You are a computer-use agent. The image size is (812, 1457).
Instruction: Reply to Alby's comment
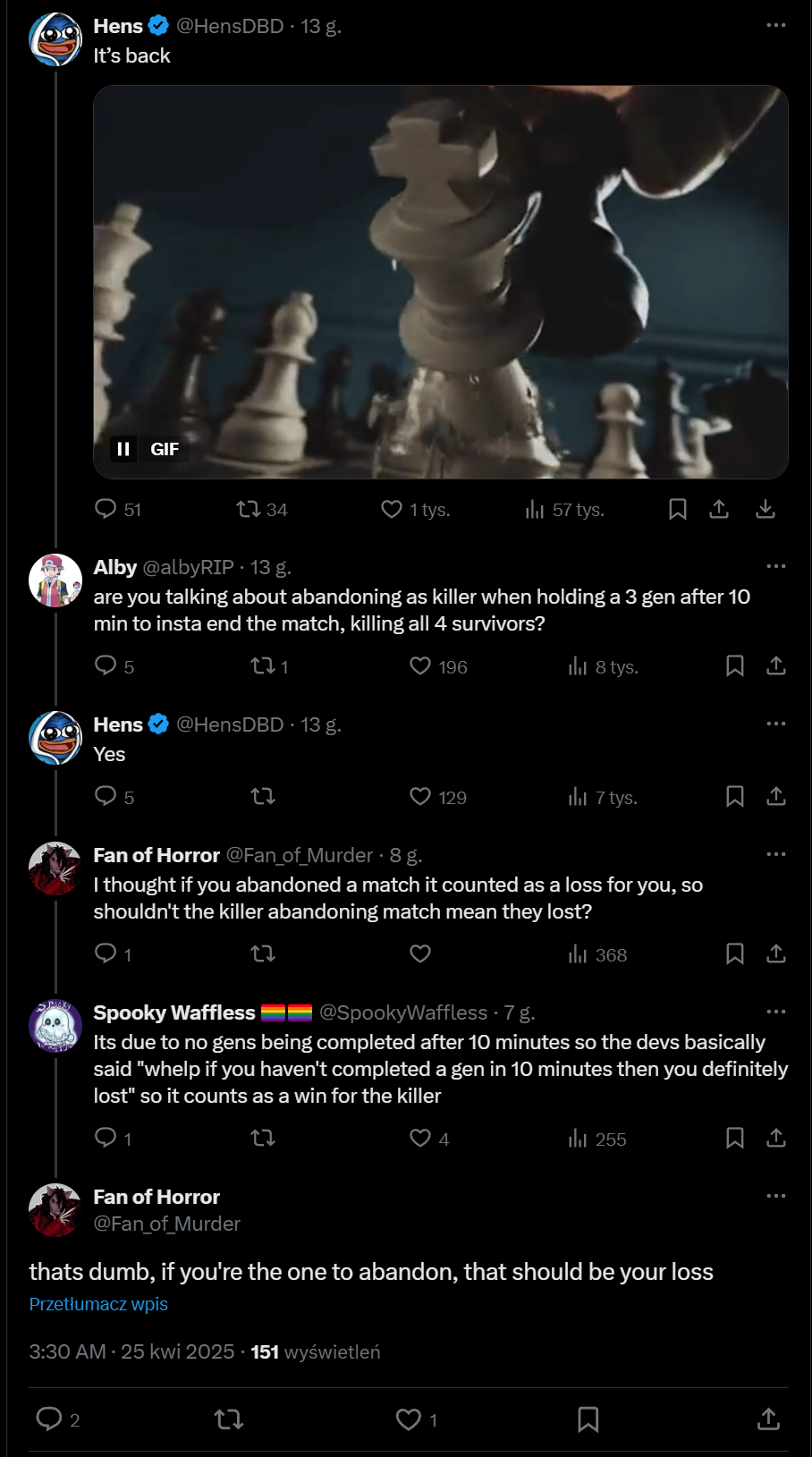(106, 666)
